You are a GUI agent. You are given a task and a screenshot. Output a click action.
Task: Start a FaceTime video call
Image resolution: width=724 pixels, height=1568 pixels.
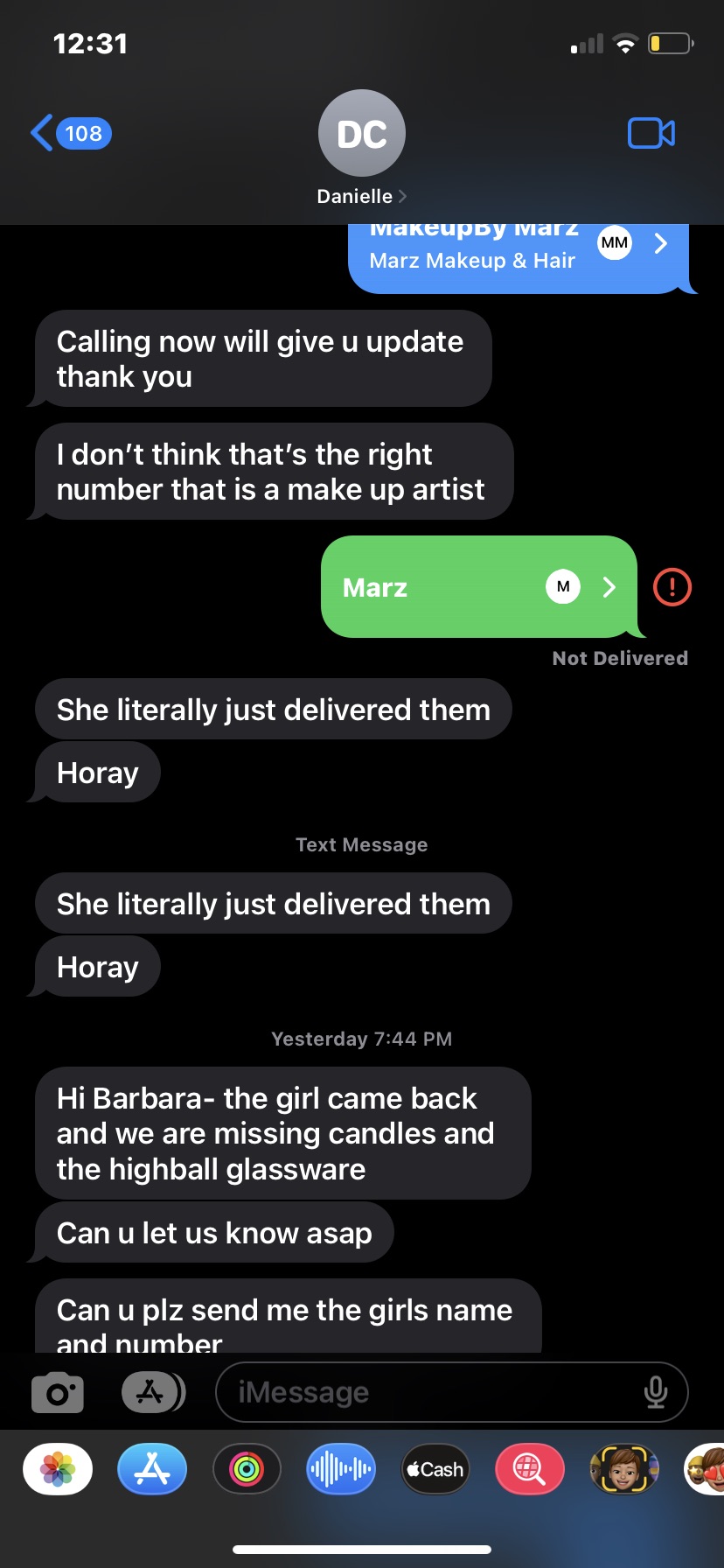click(651, 133)
